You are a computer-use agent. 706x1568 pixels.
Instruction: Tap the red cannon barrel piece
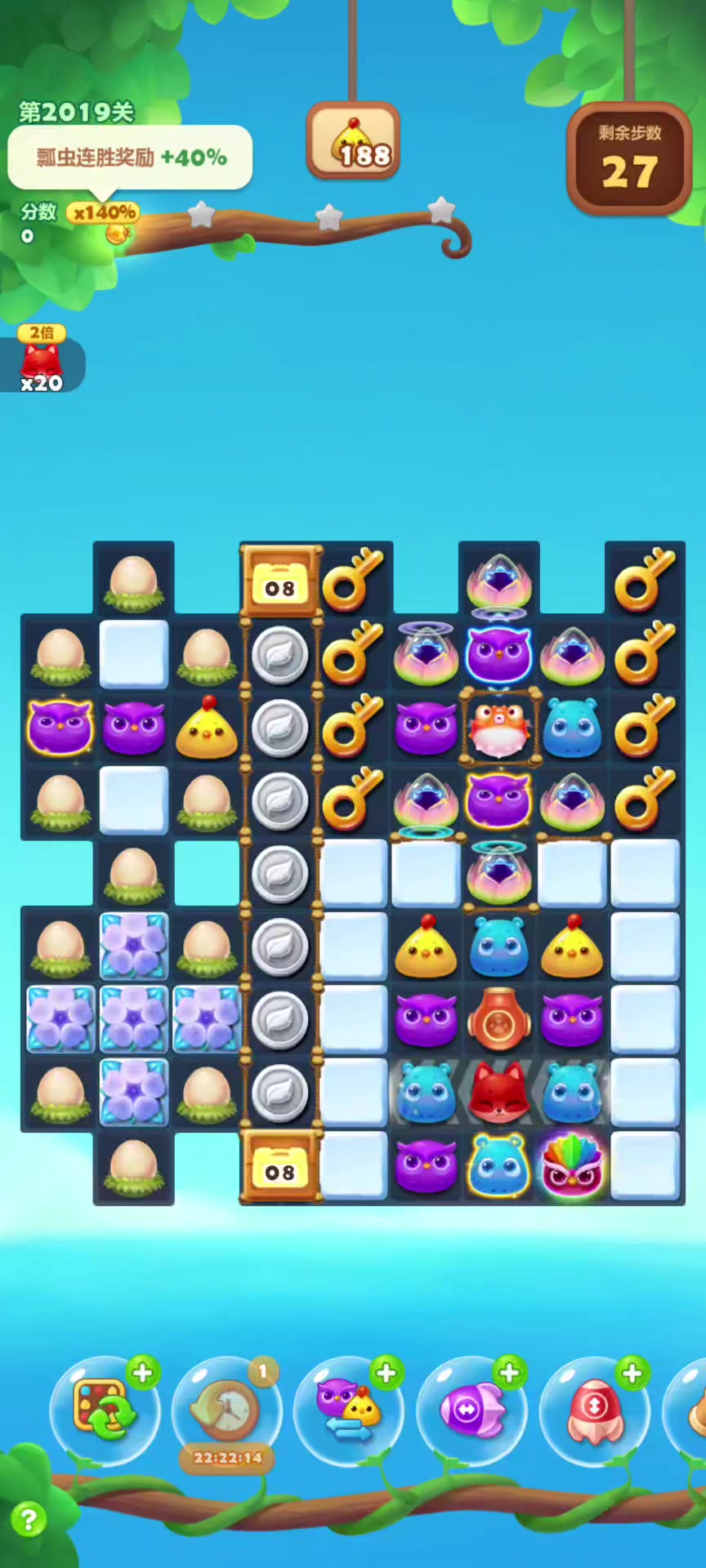[498, 1020]
